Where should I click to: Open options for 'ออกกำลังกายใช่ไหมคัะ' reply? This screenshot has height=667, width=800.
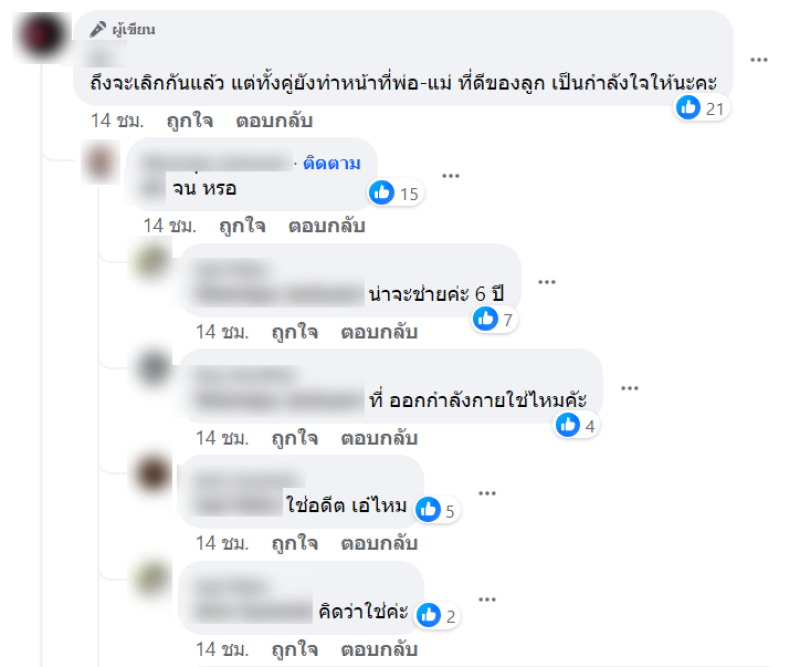click(629, 388)
